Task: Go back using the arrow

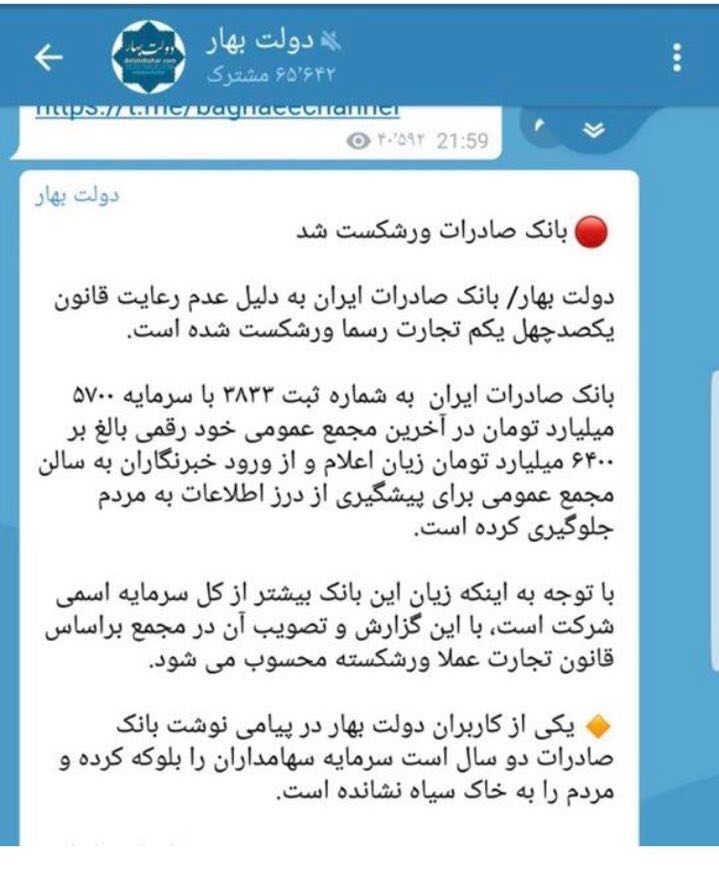Action: [48, 58]
